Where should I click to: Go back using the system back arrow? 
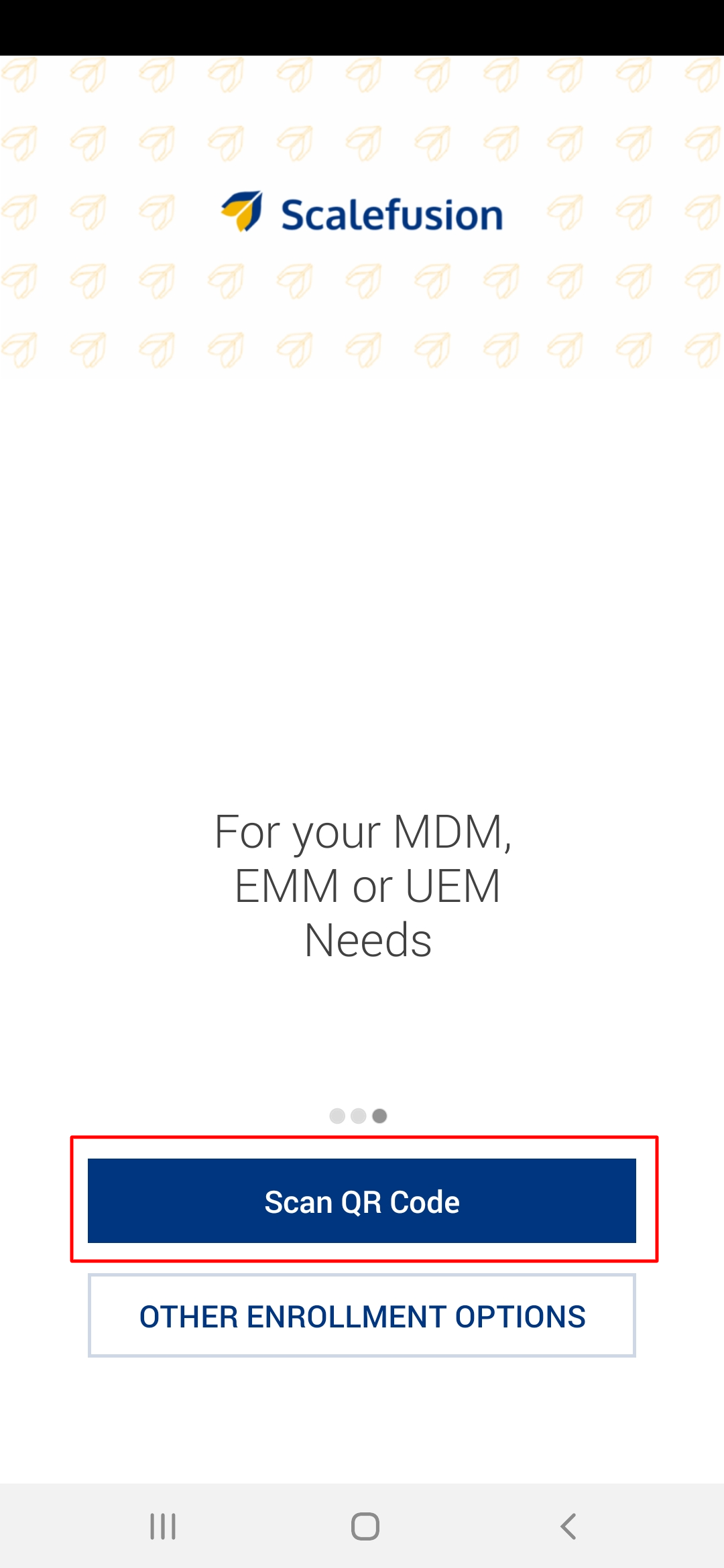568,1526
